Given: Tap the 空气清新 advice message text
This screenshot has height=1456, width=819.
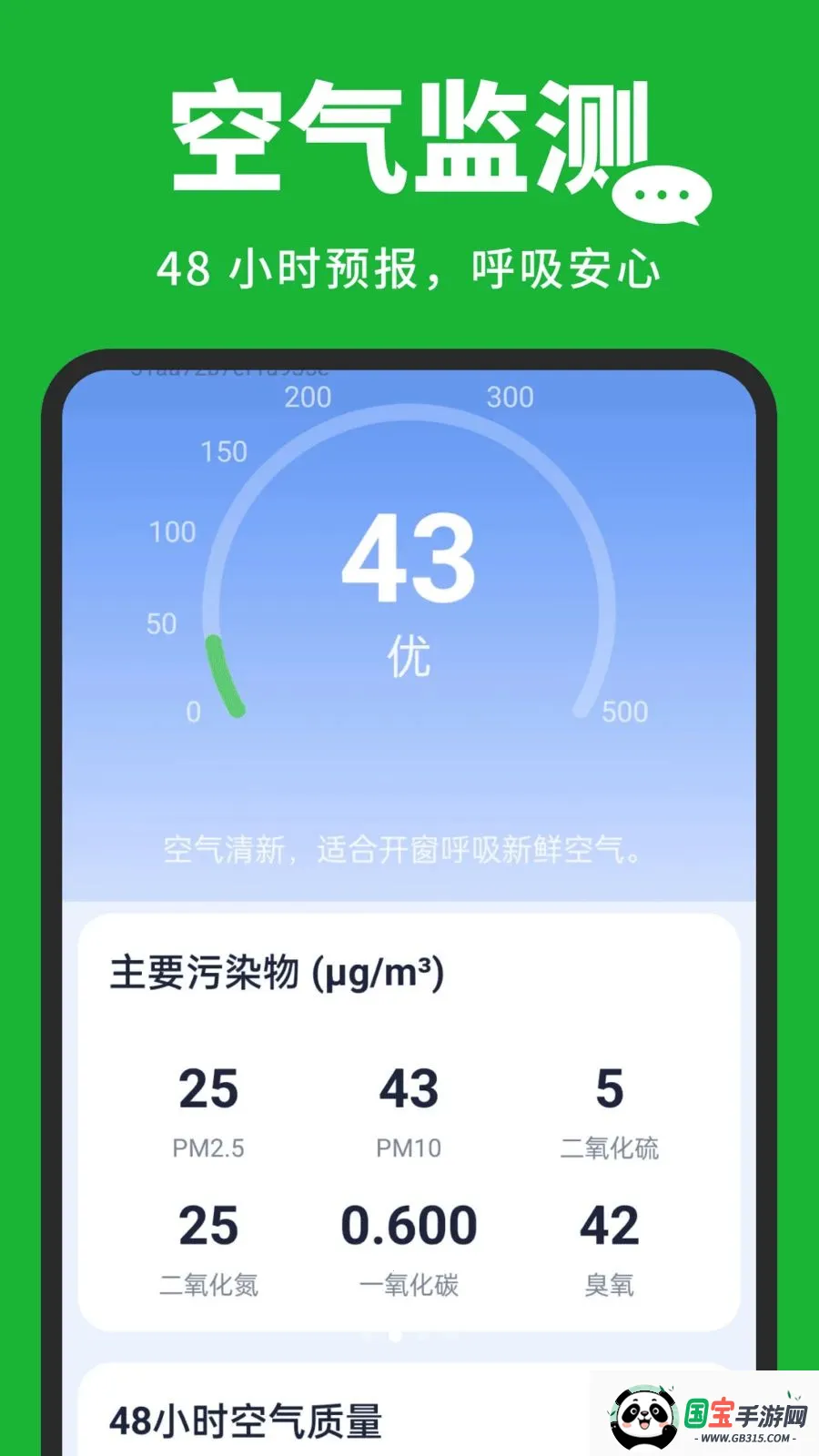Looking at the screenshot, I should click(403, 849).
